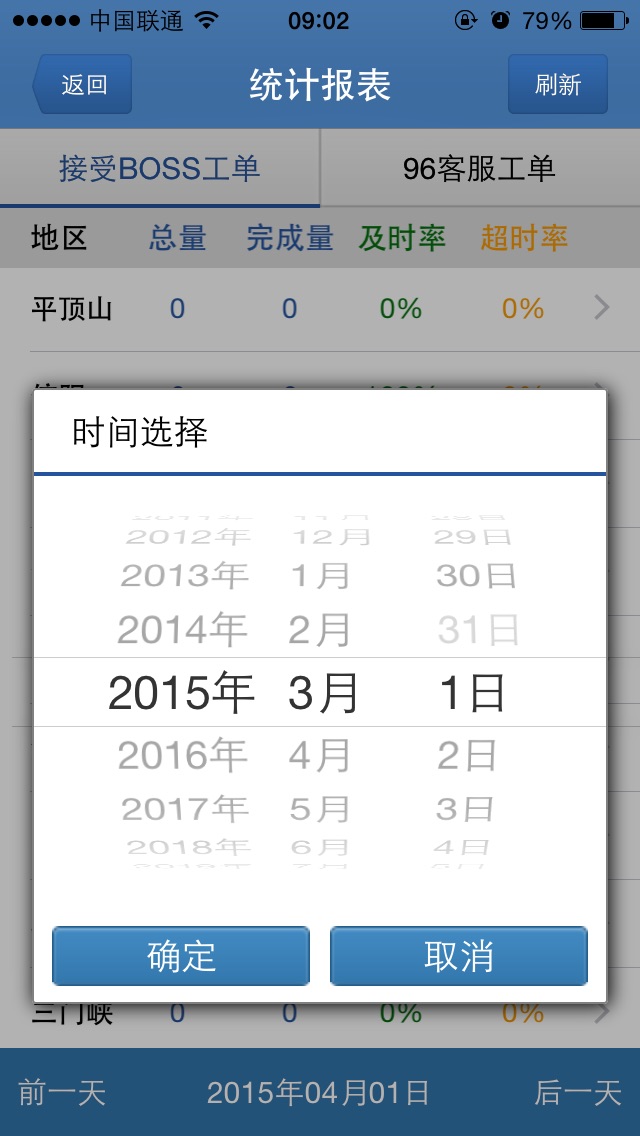Switch to the 96客服工单 tab
This screenshot has height=1136, width=640.
(480, 169)
